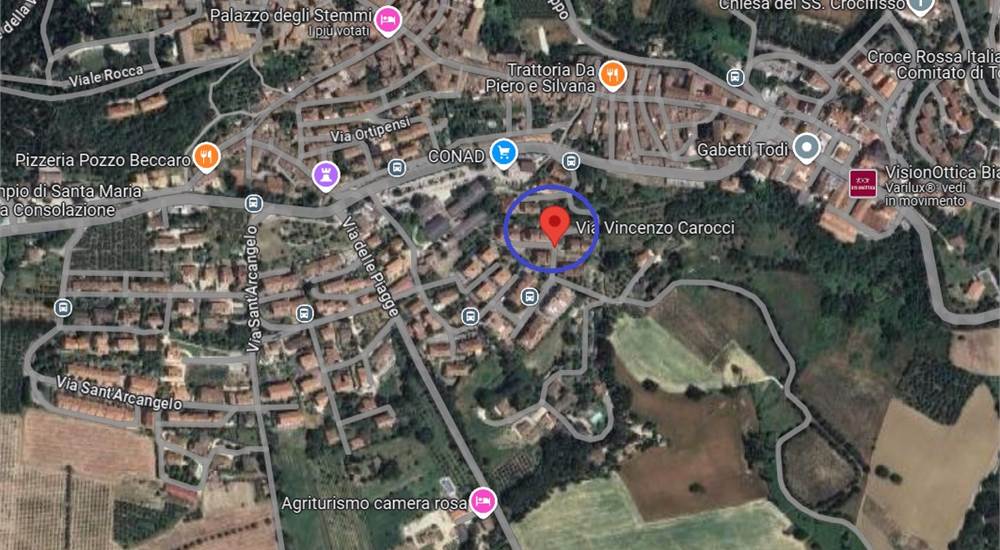Open the purple attraction marker near Via Ortipensi
Viewport: 1000px width, 550px height.
[326, 174]
